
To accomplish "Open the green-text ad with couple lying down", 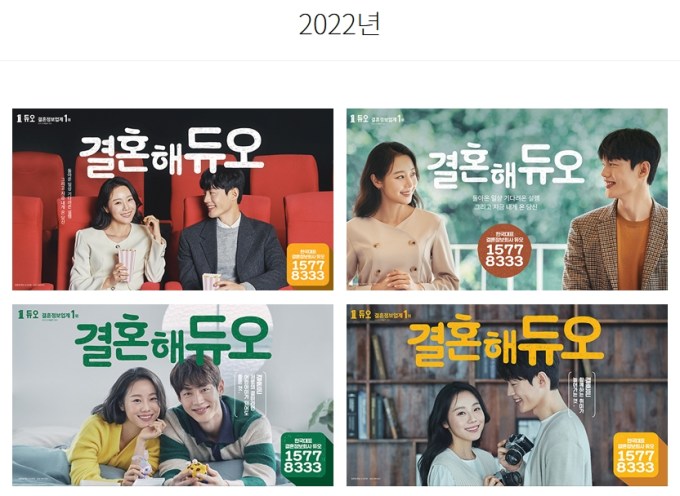I will (172, 395).
